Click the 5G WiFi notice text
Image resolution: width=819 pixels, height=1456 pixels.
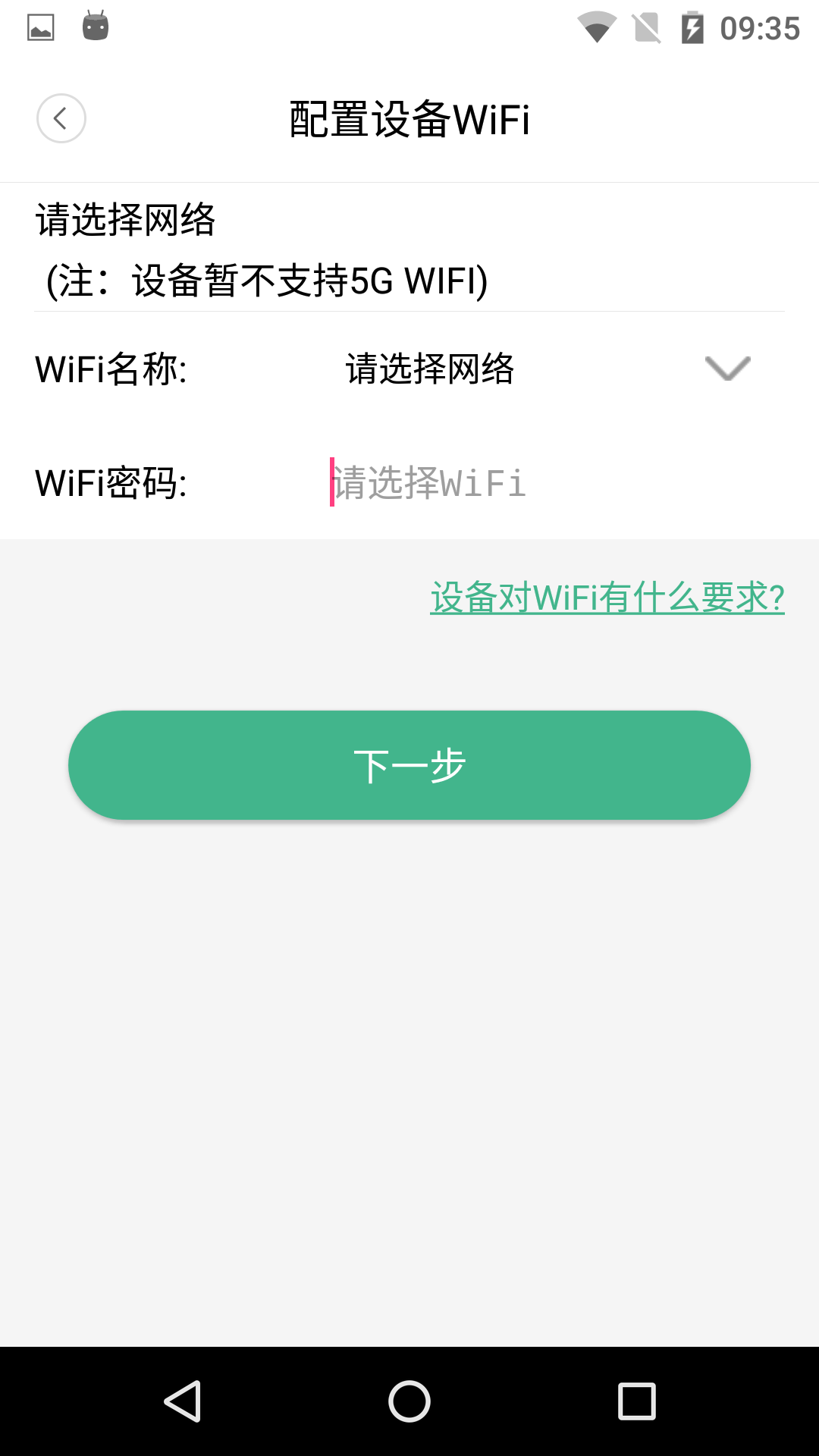click(265, 281)
